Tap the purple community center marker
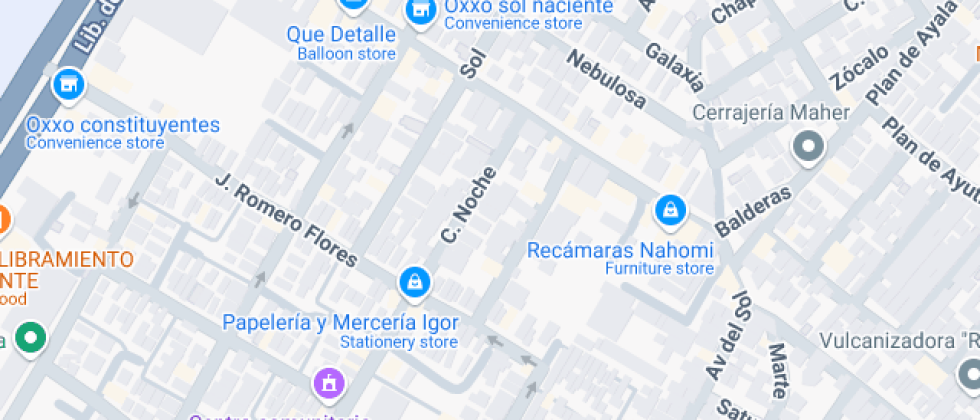The image size is (980, 420). [328, 382]
